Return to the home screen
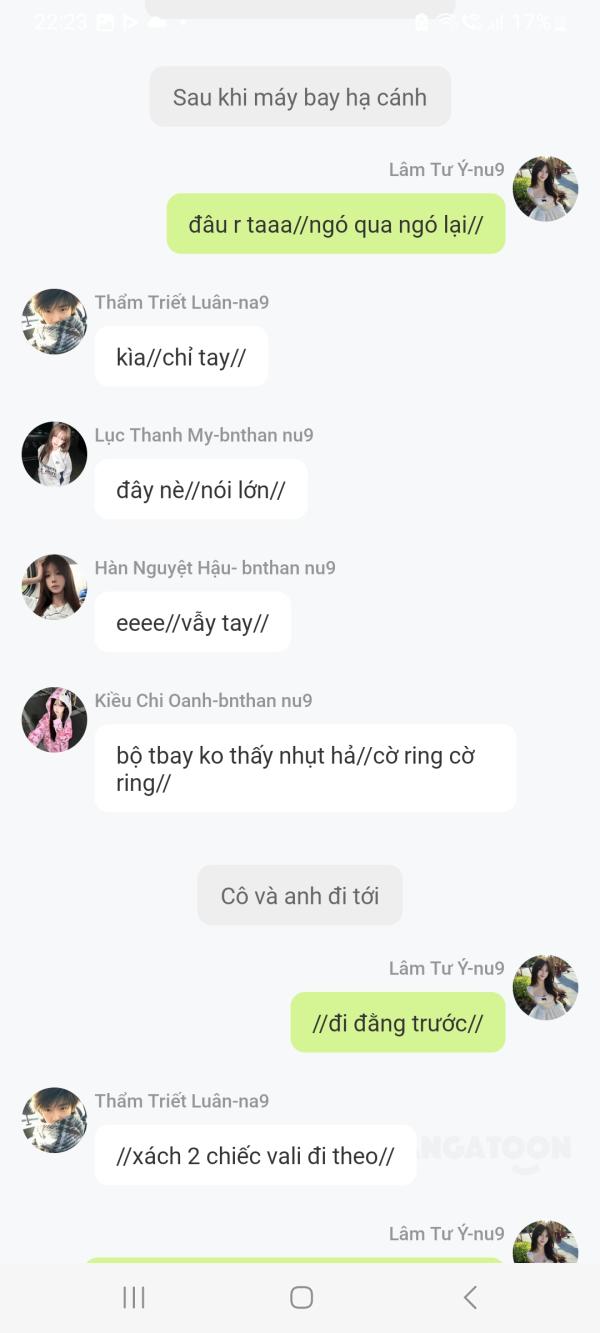 coord(301,1297)
